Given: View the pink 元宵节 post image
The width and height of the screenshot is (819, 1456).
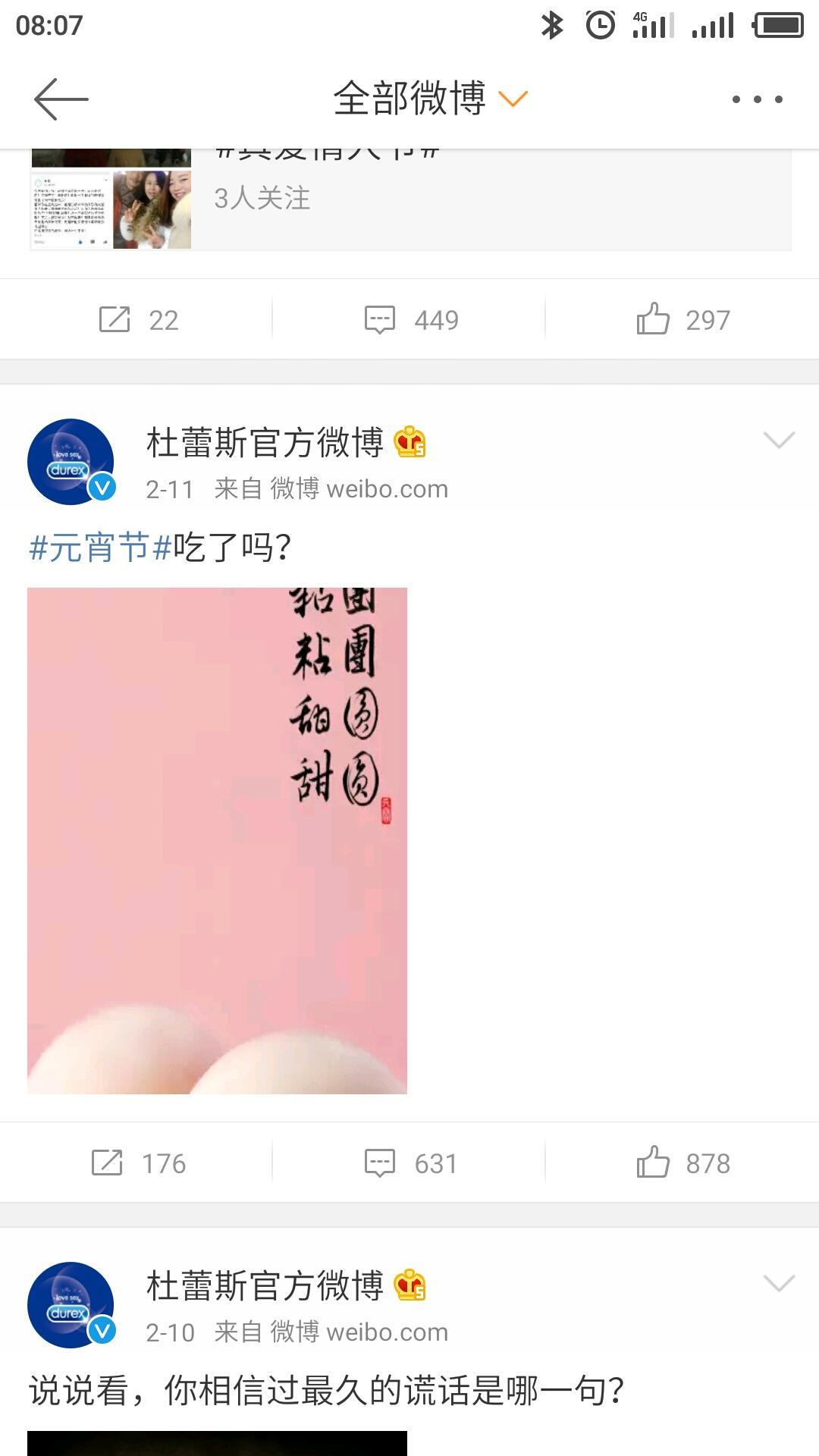Looking at the screenshot, I should click(x=217, y=840).
